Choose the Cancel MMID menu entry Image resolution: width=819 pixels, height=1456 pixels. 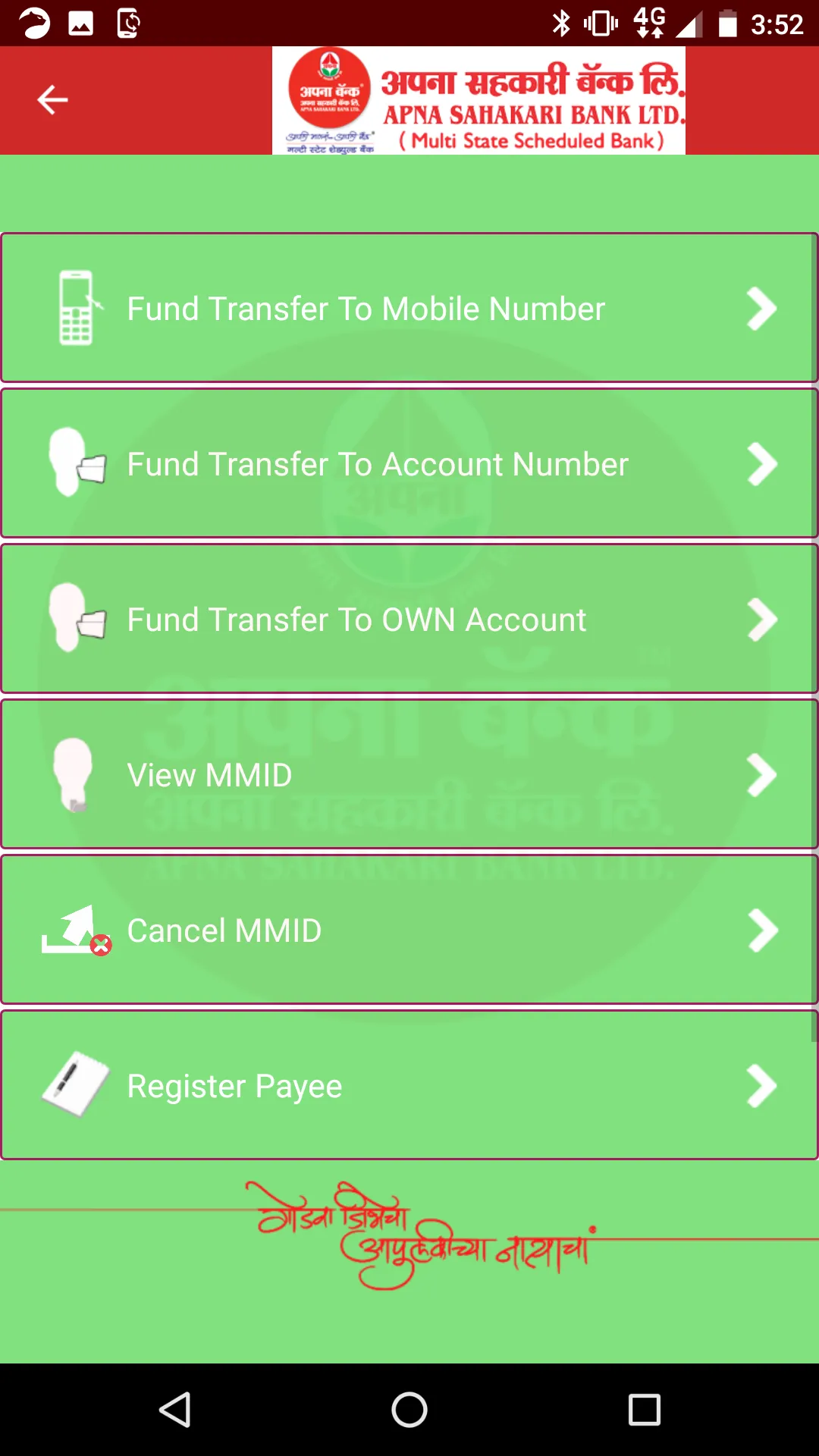click(x=409, y=930)
